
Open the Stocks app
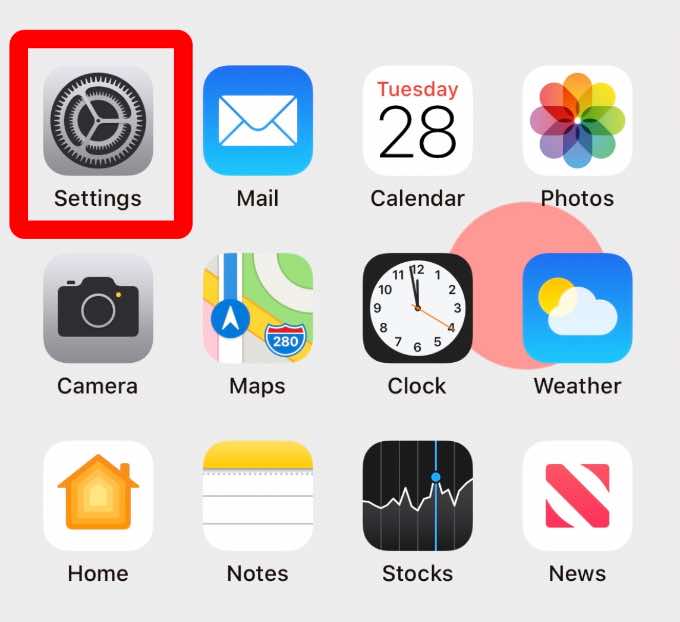click(417, 496)
